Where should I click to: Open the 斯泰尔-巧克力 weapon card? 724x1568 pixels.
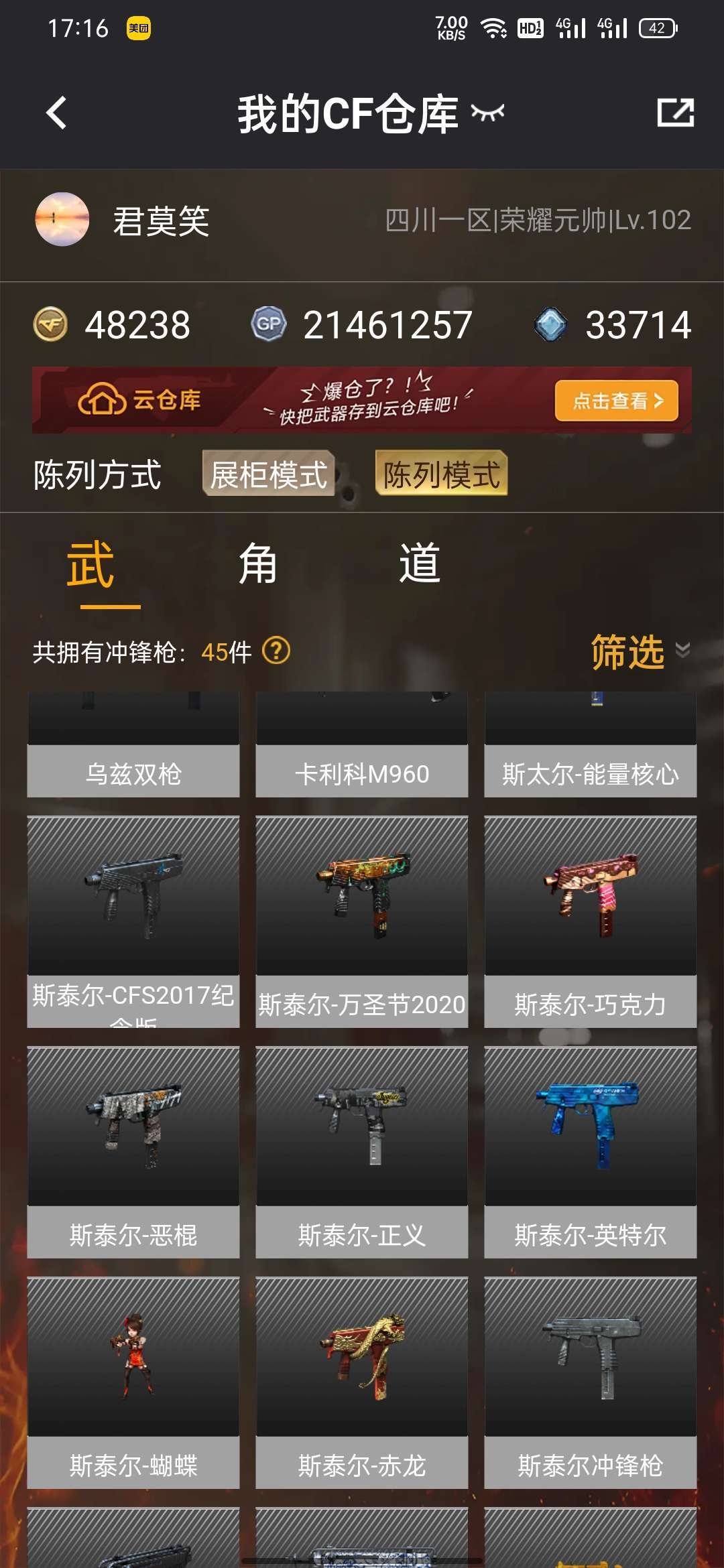(x=590, y=921)
